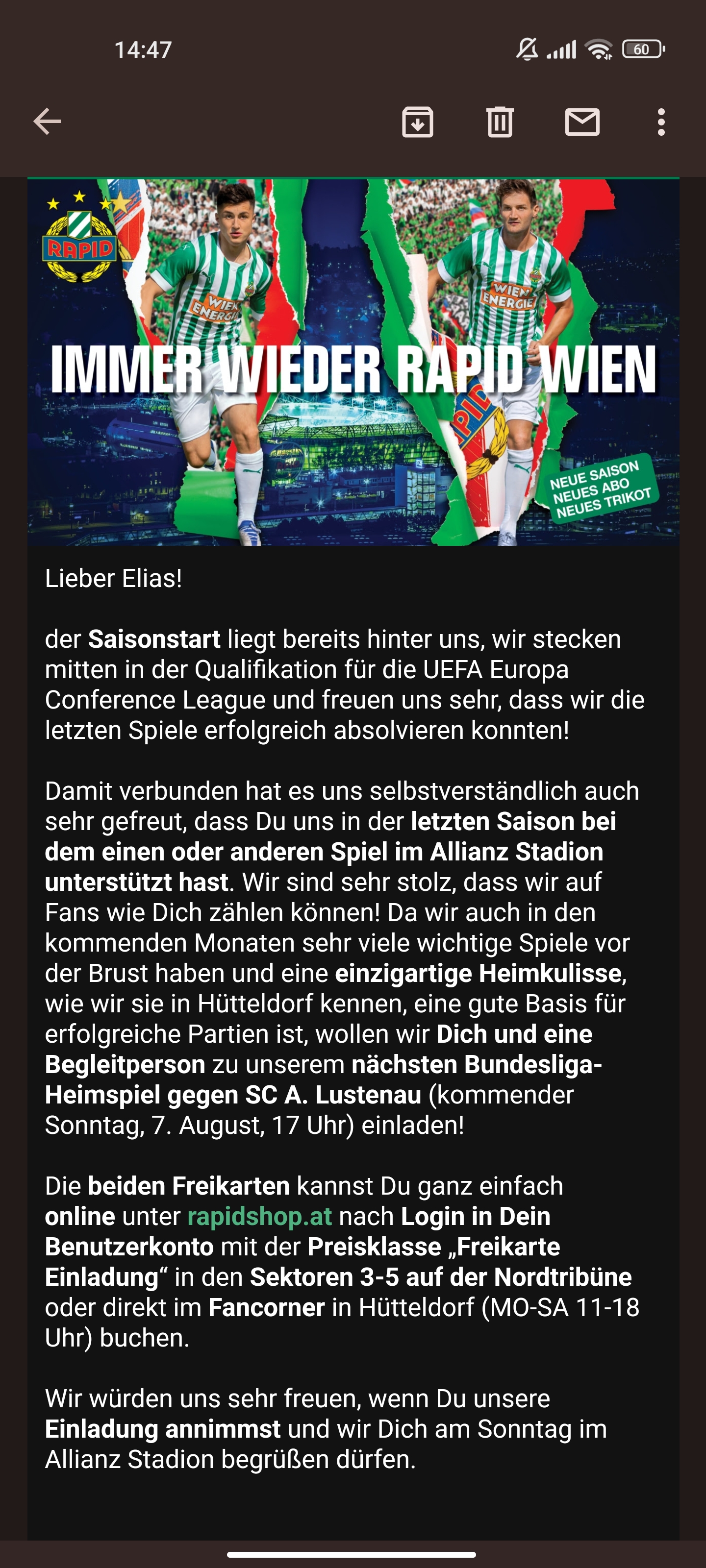Open the three-dot overflow menu
The image size is (706, 1568).
click(661, 122)
